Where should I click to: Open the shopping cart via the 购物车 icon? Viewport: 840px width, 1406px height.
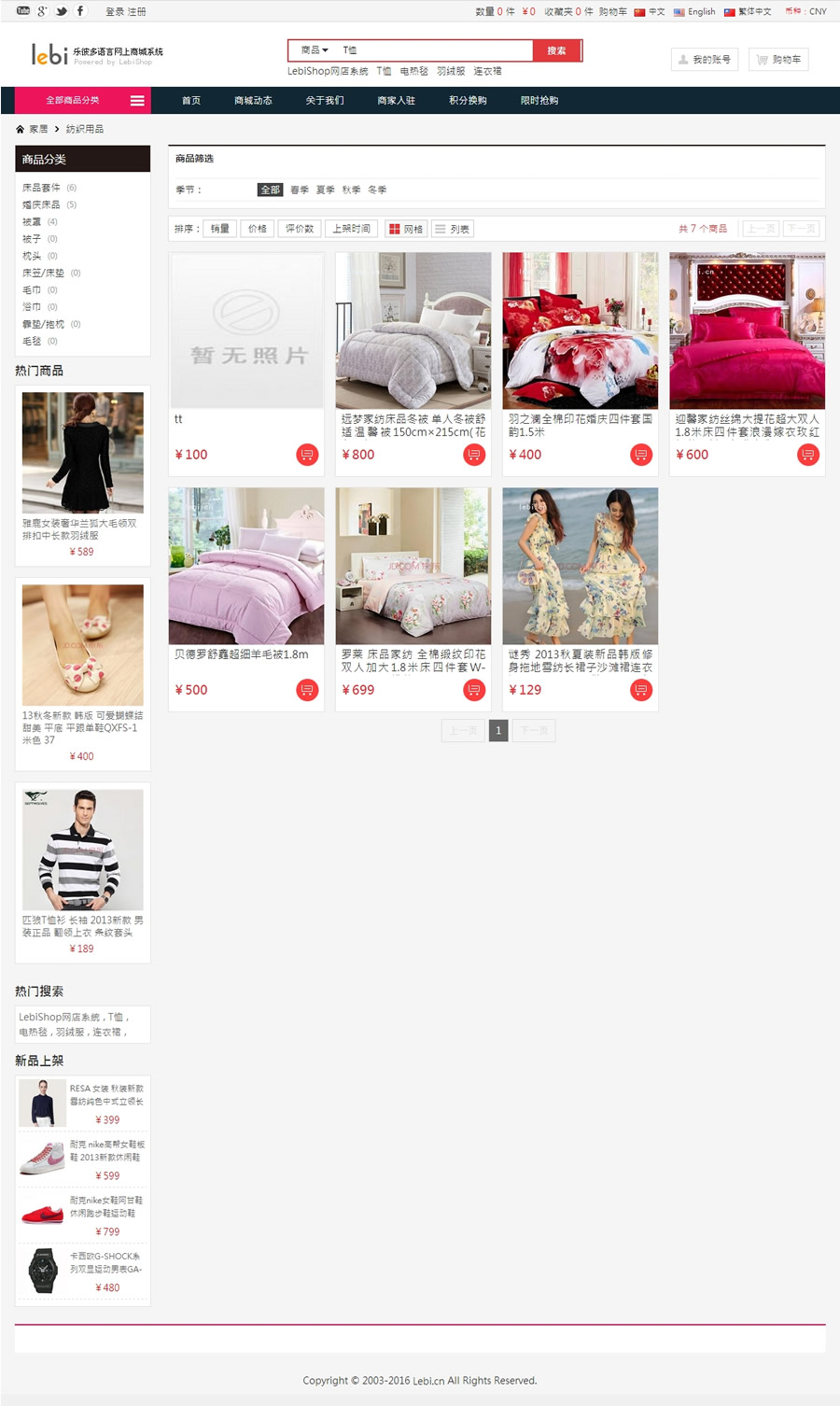(x=778, y=59)
